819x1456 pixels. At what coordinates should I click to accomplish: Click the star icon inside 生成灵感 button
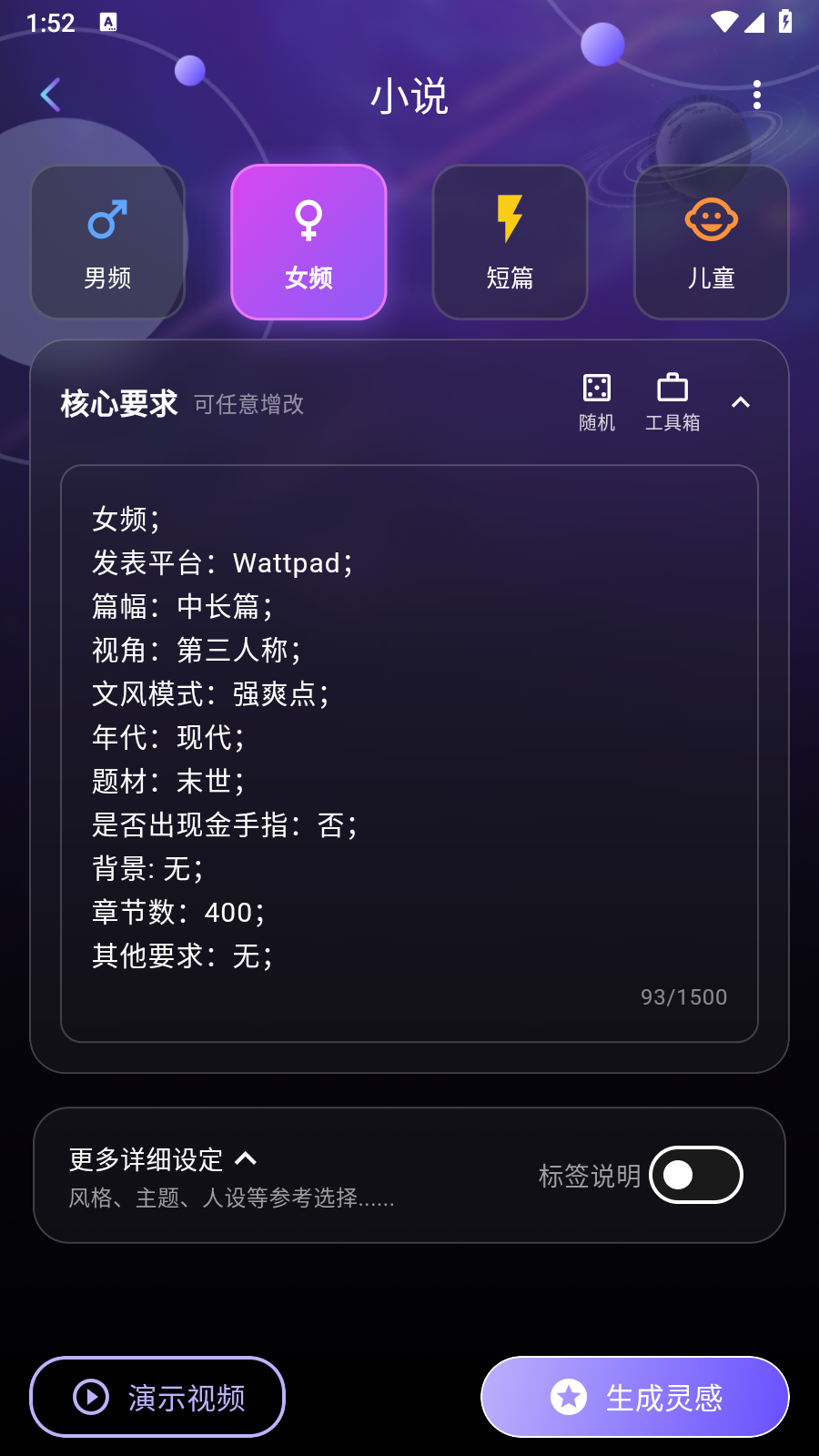point(568,1396)
